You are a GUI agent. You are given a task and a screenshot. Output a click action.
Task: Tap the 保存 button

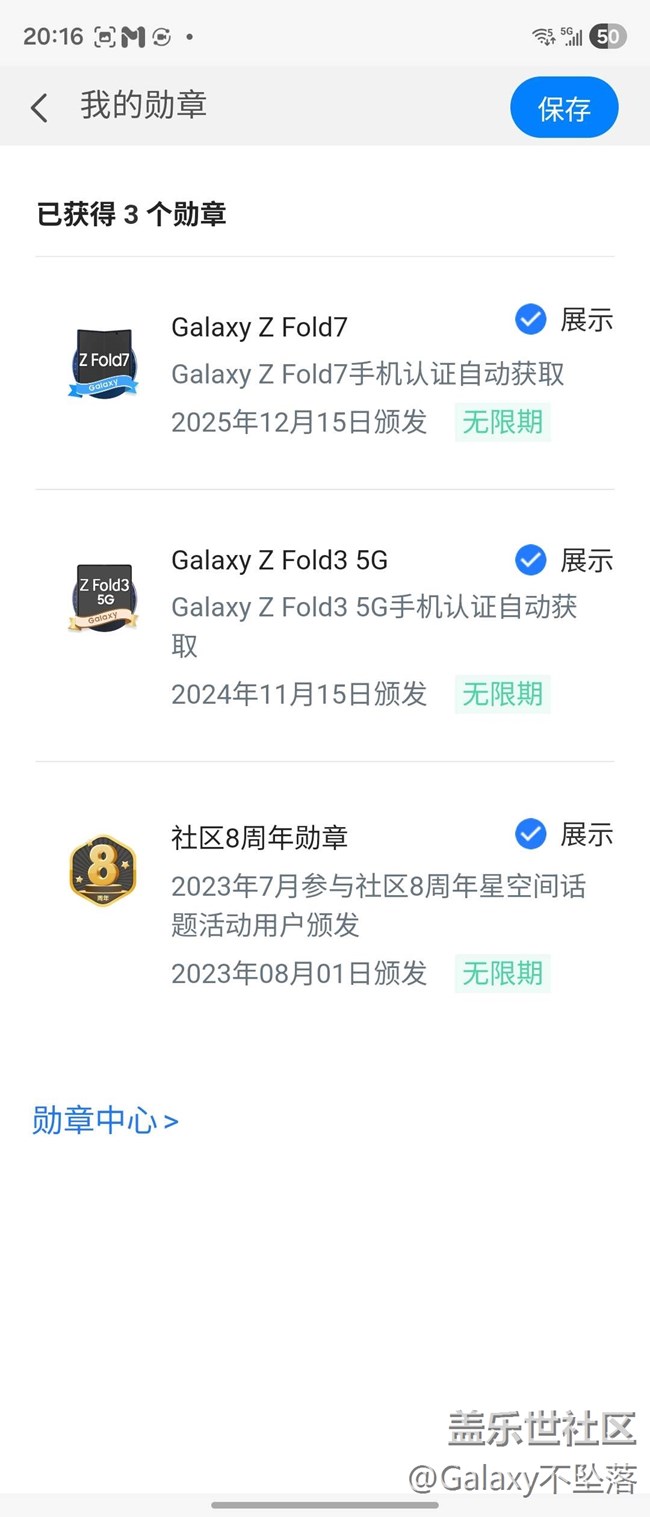point(564,107)
